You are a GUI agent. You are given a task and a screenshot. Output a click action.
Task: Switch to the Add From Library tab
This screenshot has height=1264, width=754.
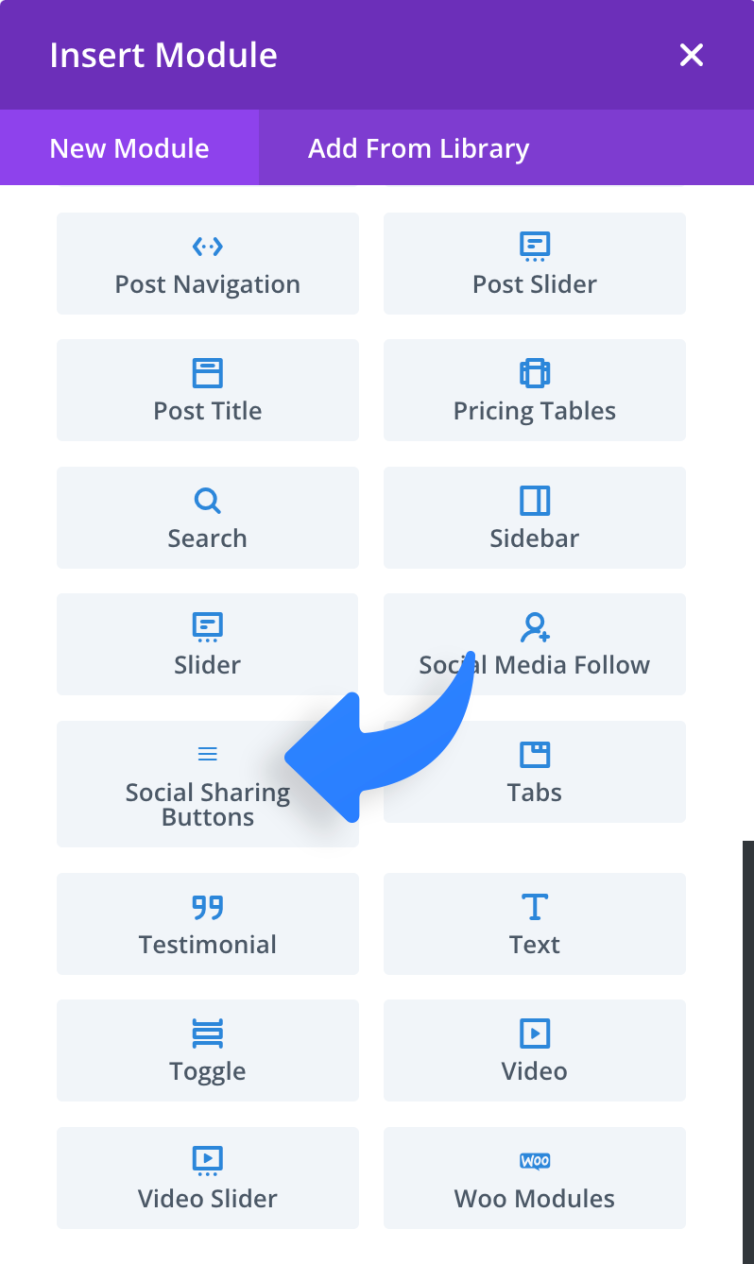pyautogui.click(x=419, y=148)
